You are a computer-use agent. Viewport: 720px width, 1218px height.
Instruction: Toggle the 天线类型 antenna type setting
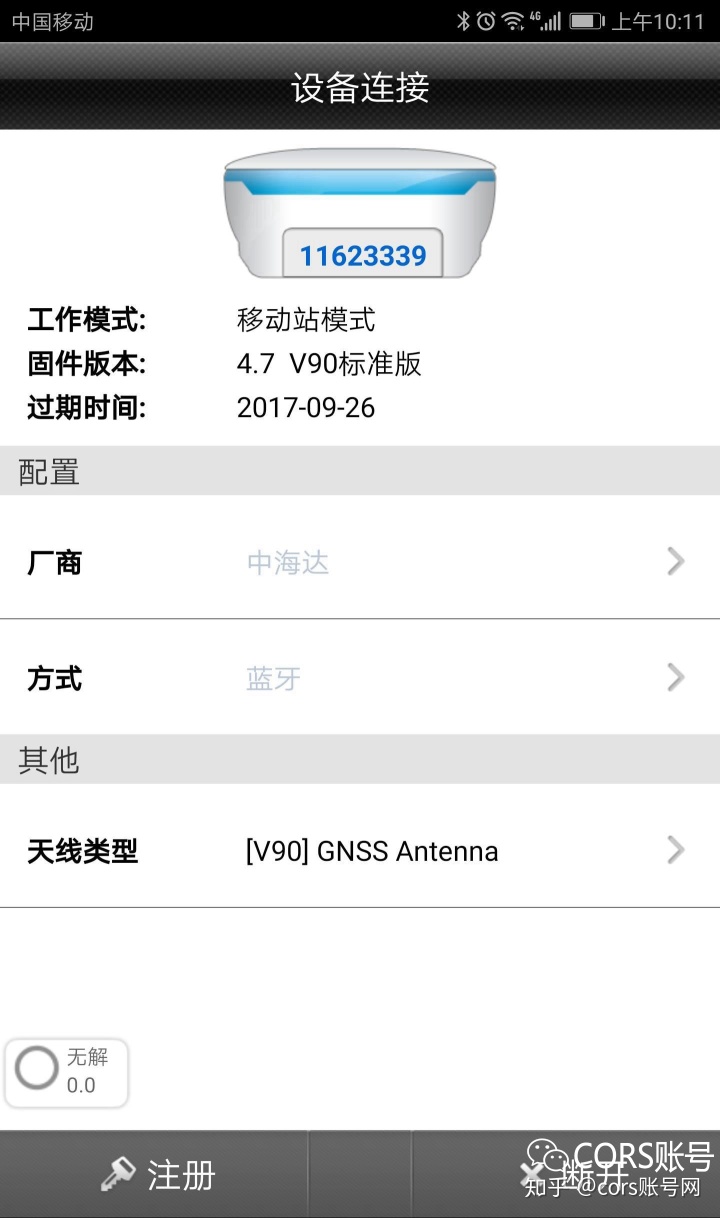(360, 850)
